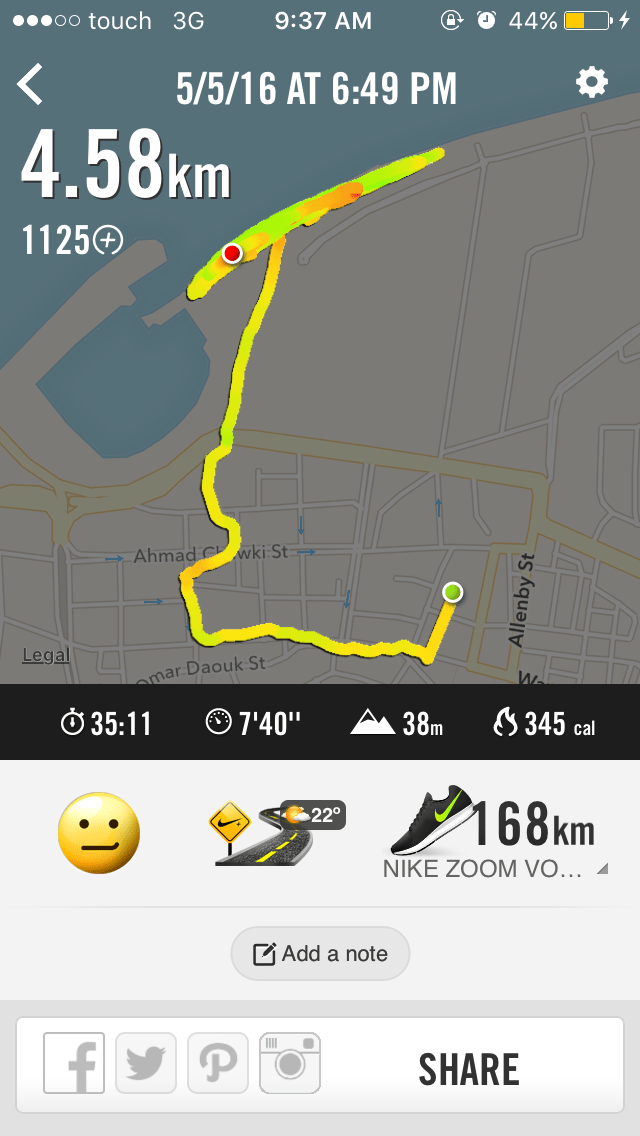Open the Legal link on map
The image size is (640, 1136).
point(46,656)
